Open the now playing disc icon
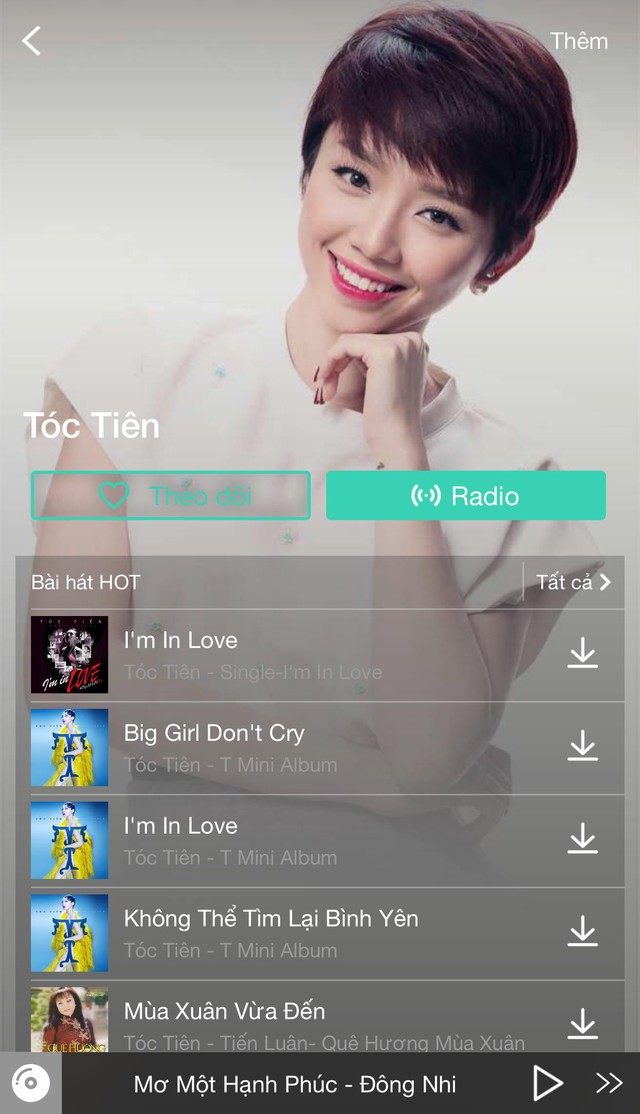The image size is (640, 1114). point(31,1083)
